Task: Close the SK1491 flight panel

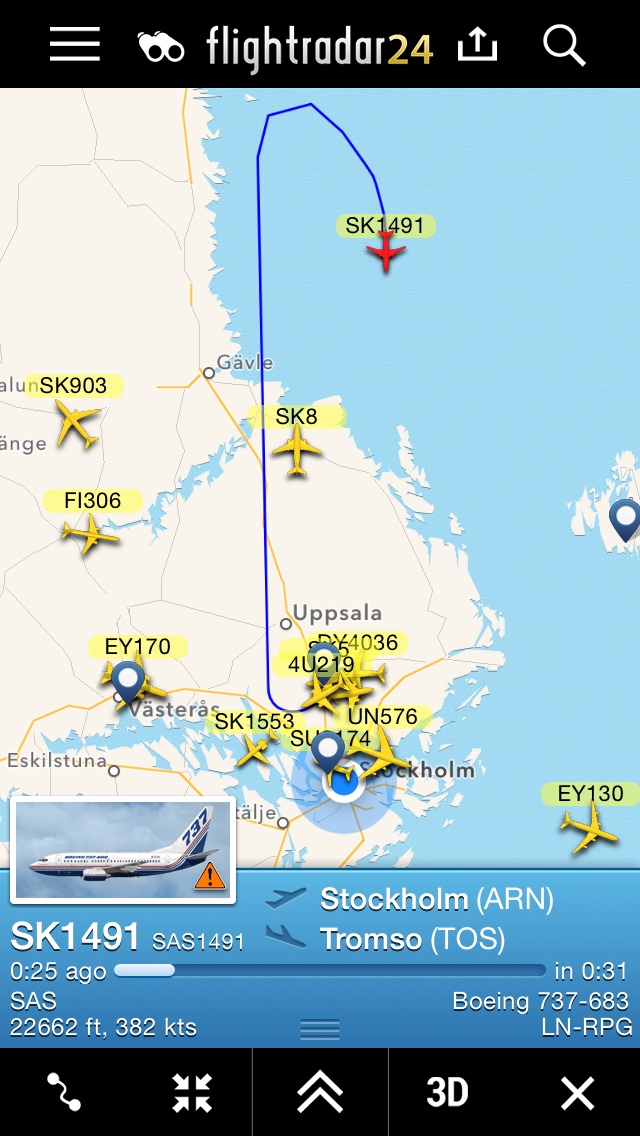Action: coord(577,1092)
